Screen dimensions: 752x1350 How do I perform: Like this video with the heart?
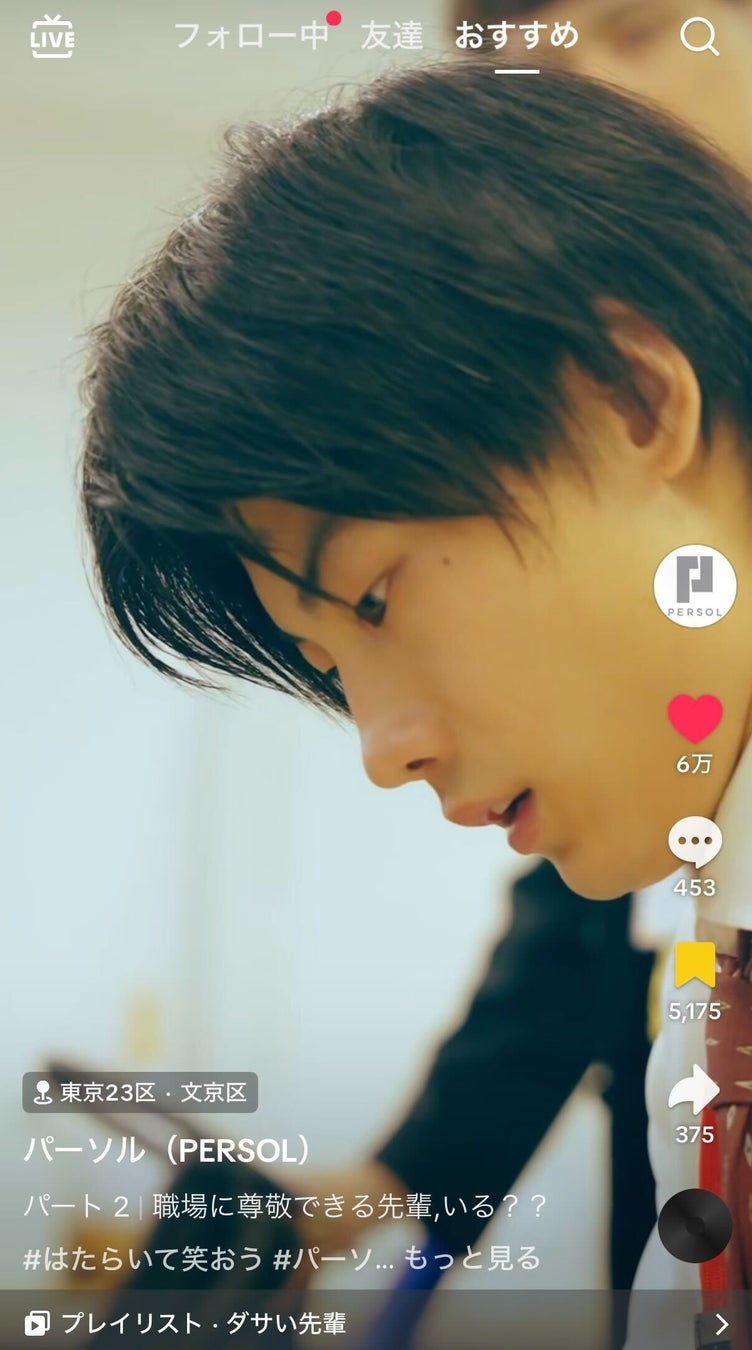click(x=695, y=719)
